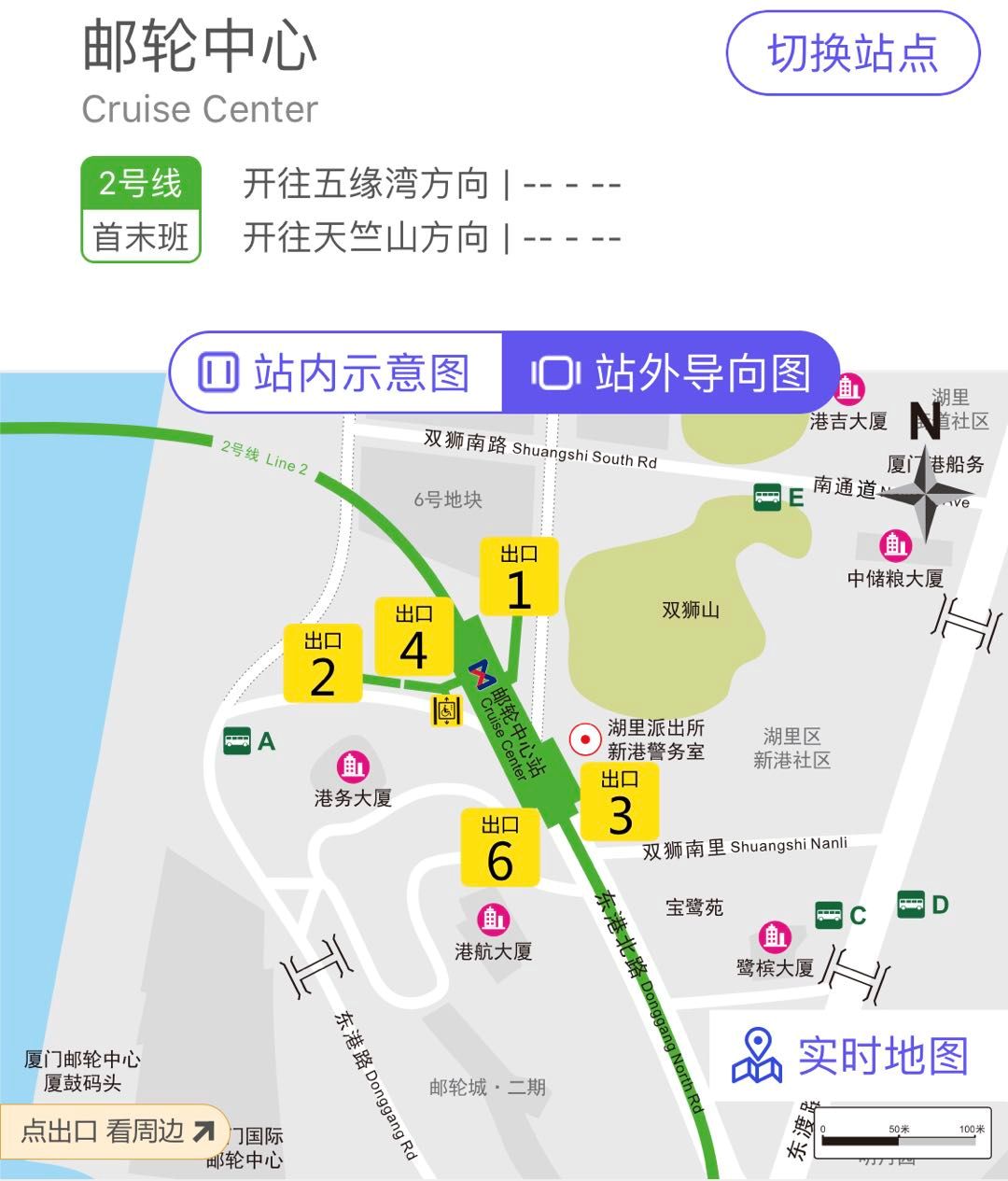Switch to 站内示意图 tab
Screen dimensions: 1008x1181
coord(336,373)
